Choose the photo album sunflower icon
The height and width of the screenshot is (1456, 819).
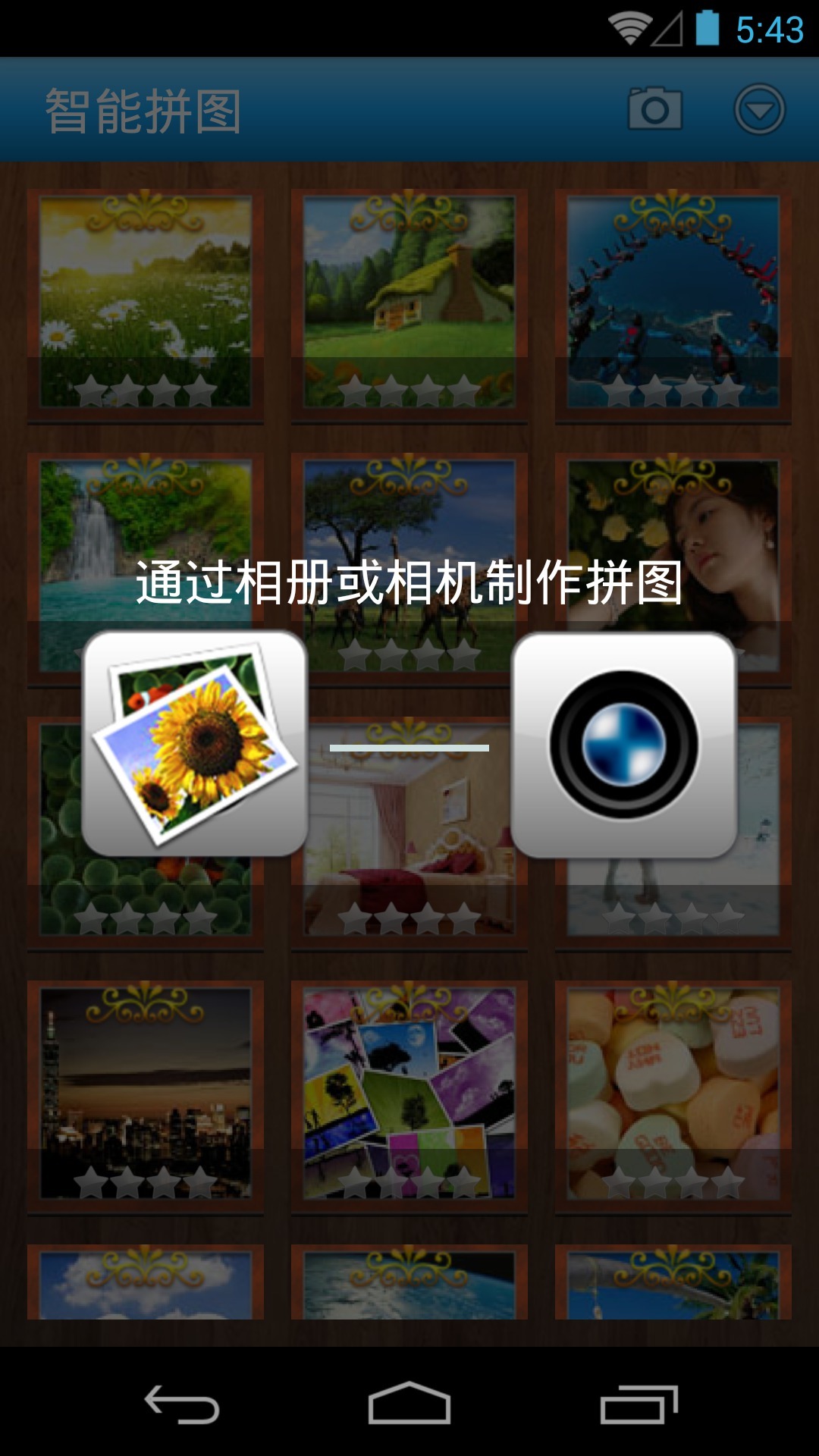click(195, 743)
